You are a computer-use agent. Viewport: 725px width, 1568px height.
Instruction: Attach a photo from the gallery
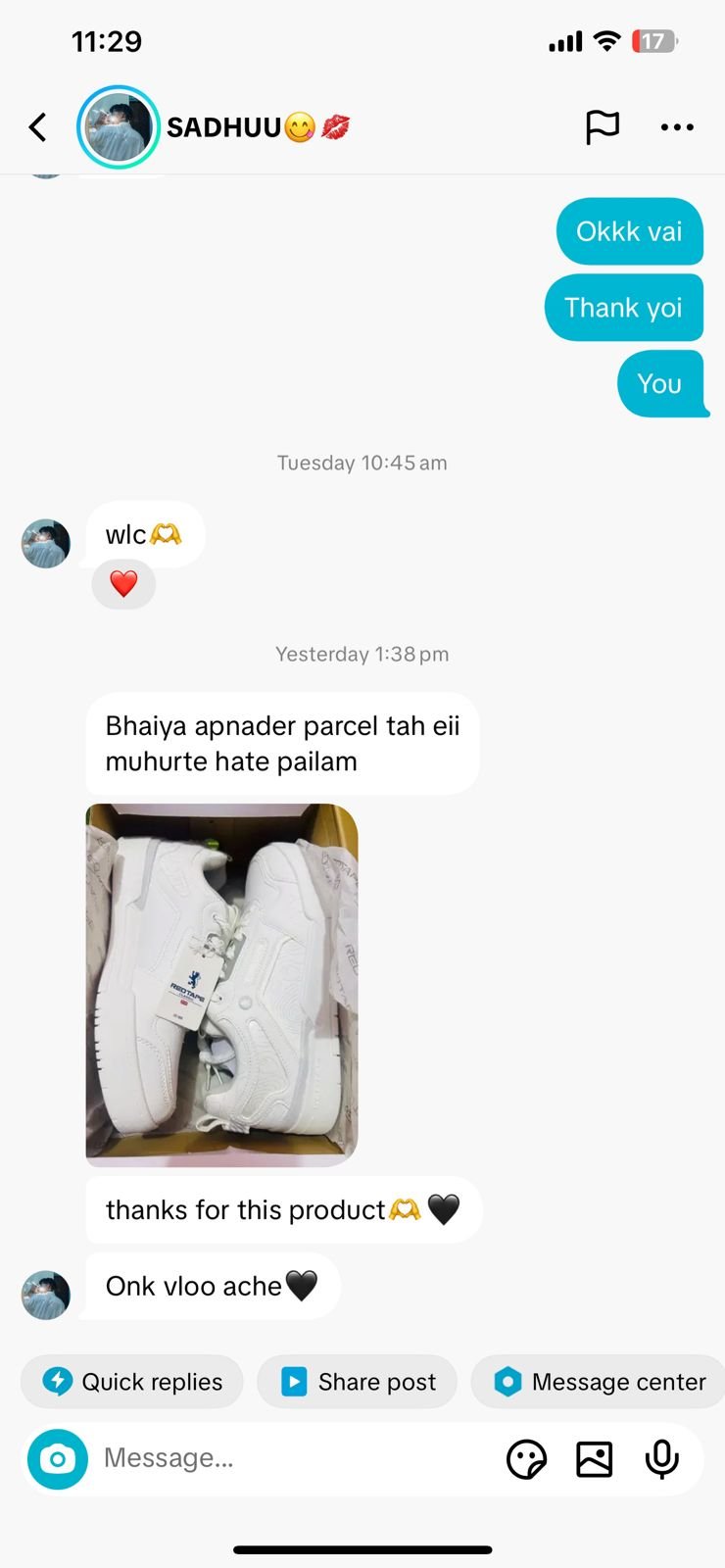[595, 1459]
